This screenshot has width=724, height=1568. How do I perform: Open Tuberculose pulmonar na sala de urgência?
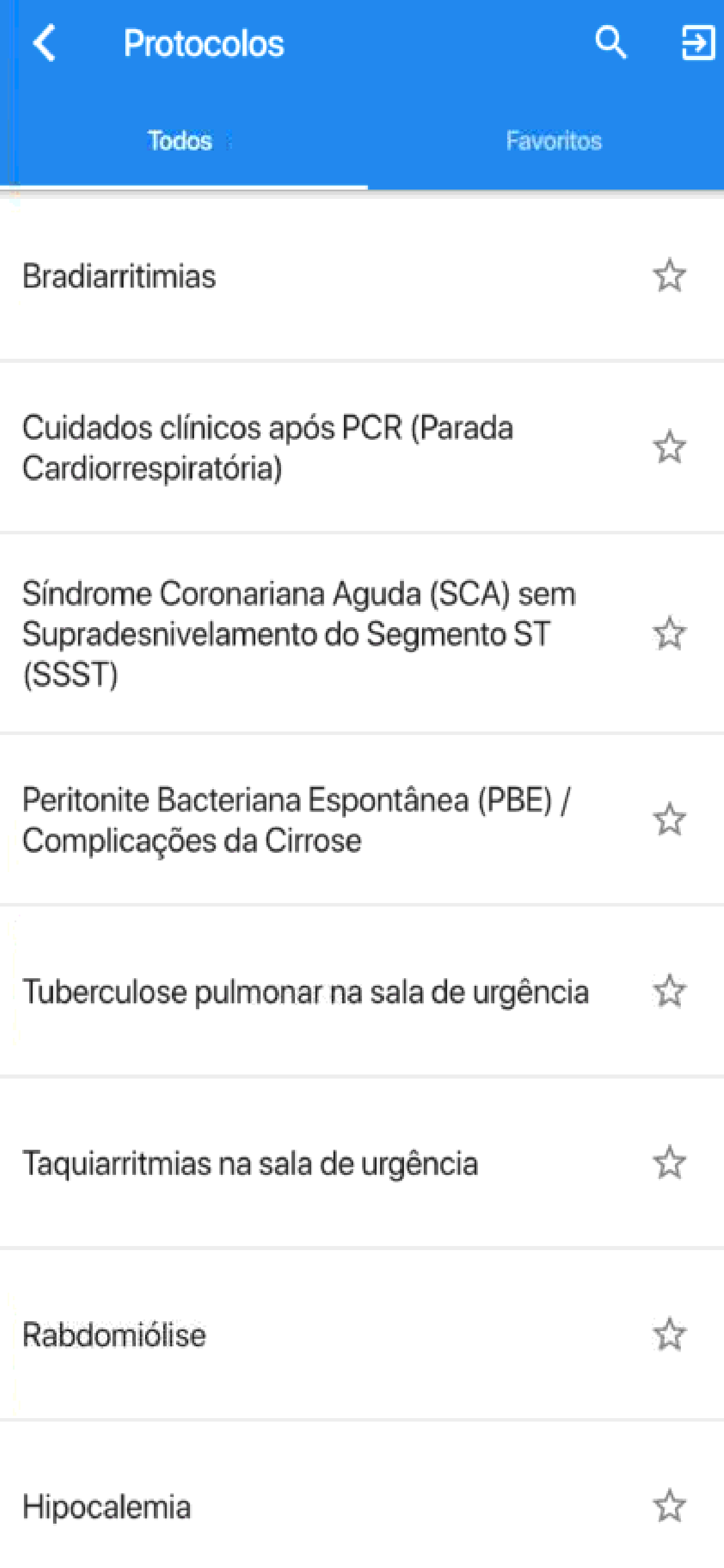(x=305, y=992)
